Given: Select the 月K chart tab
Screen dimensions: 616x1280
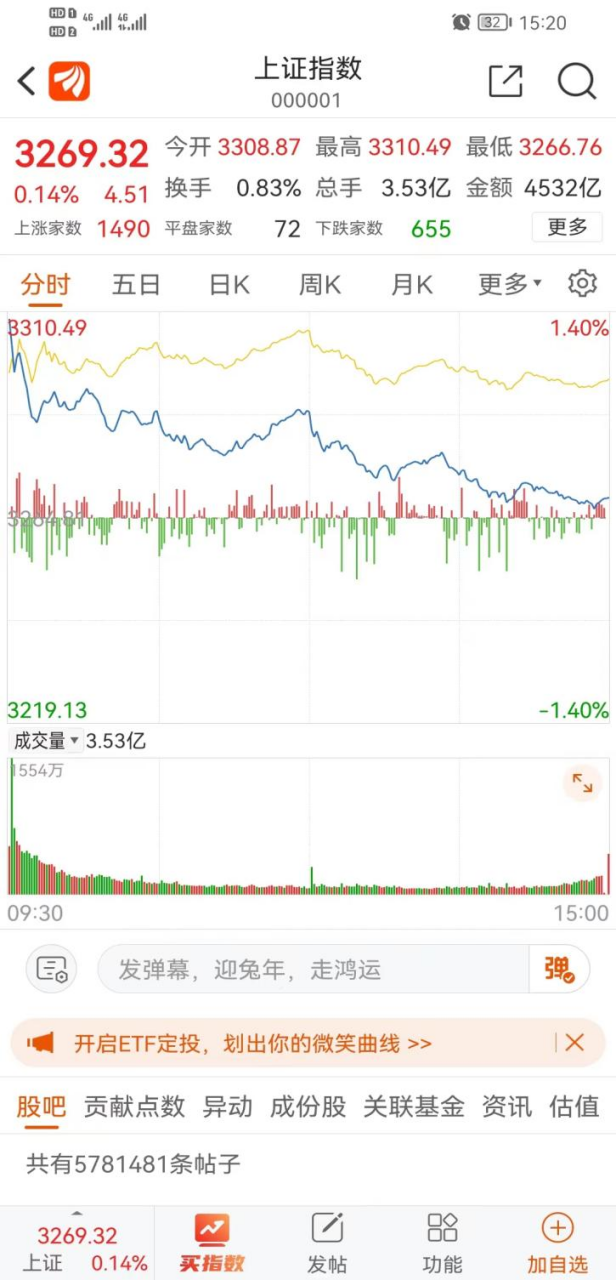Looking at the screenshot, I should tap(411, 285).
